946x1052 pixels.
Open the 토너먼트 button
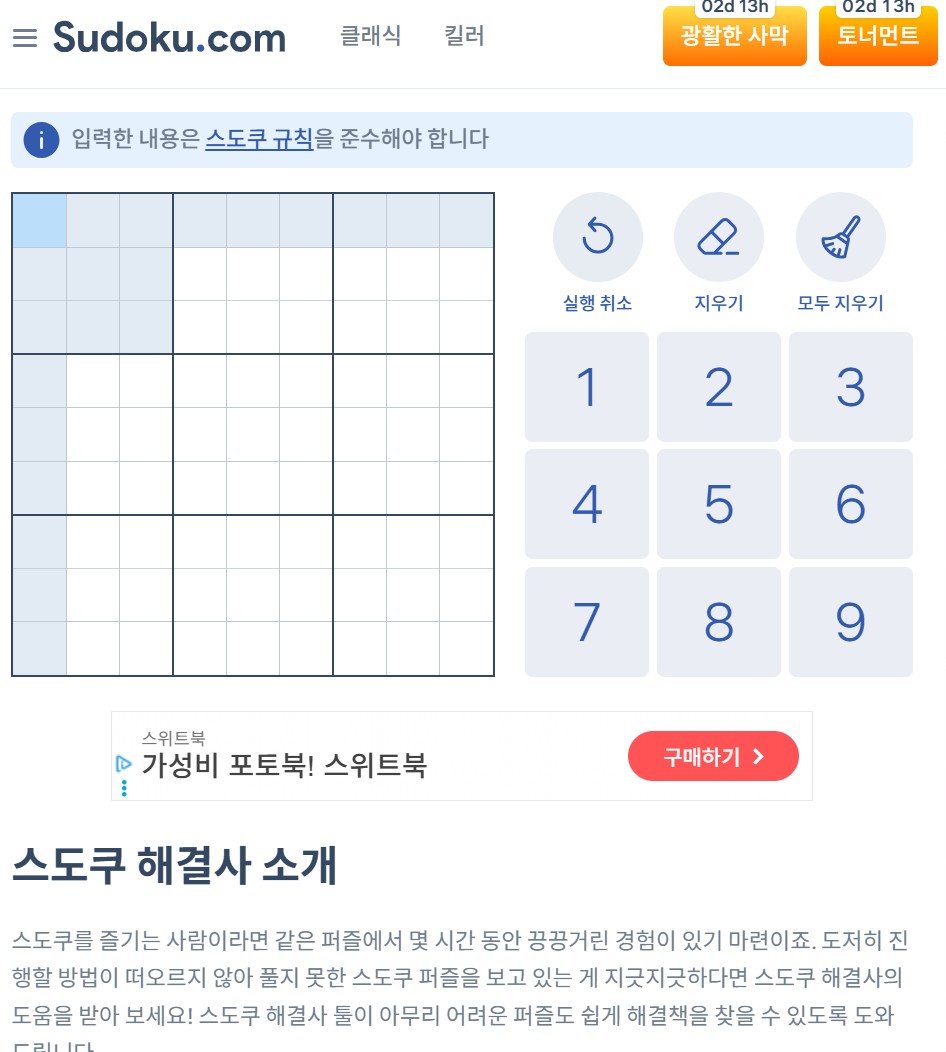877,37
